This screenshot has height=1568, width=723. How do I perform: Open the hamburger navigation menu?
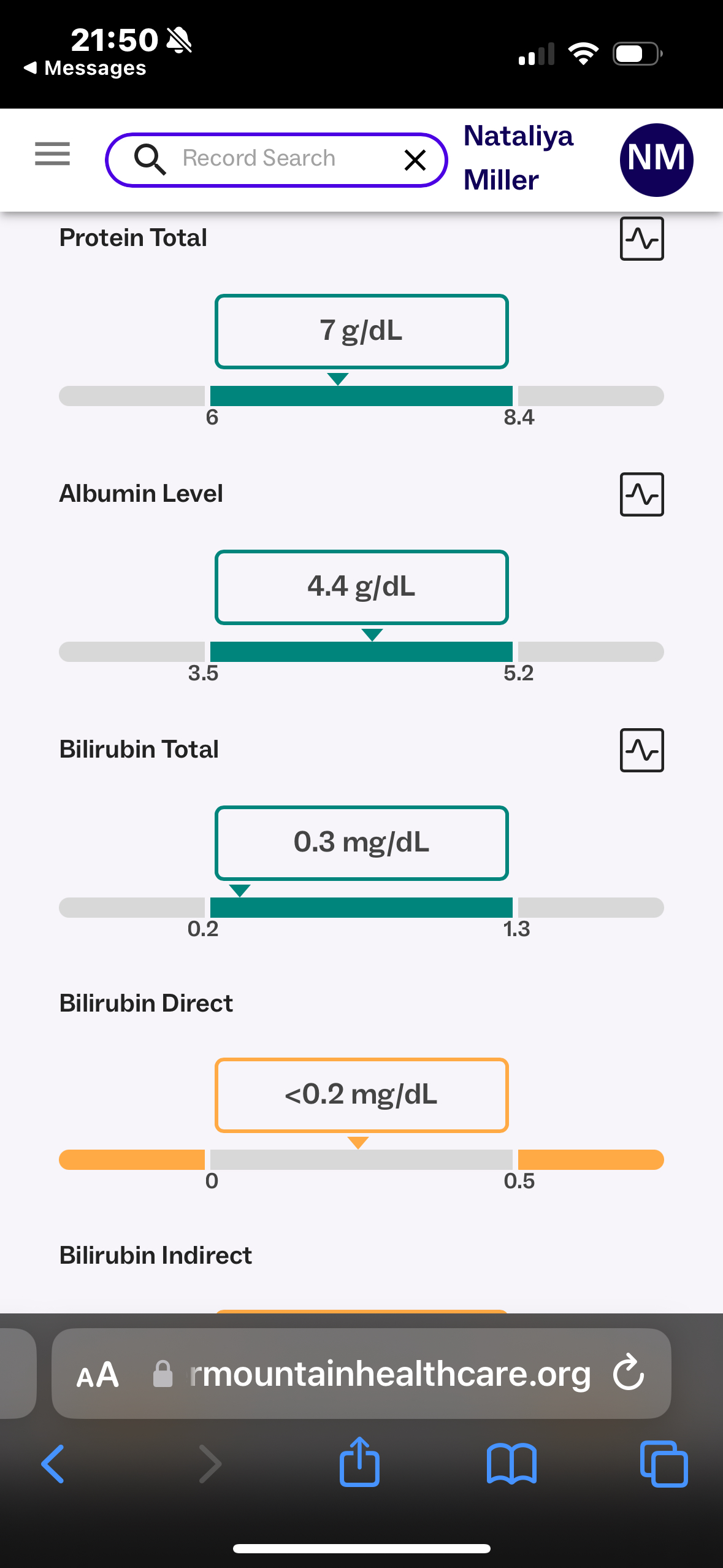[52, 154]
